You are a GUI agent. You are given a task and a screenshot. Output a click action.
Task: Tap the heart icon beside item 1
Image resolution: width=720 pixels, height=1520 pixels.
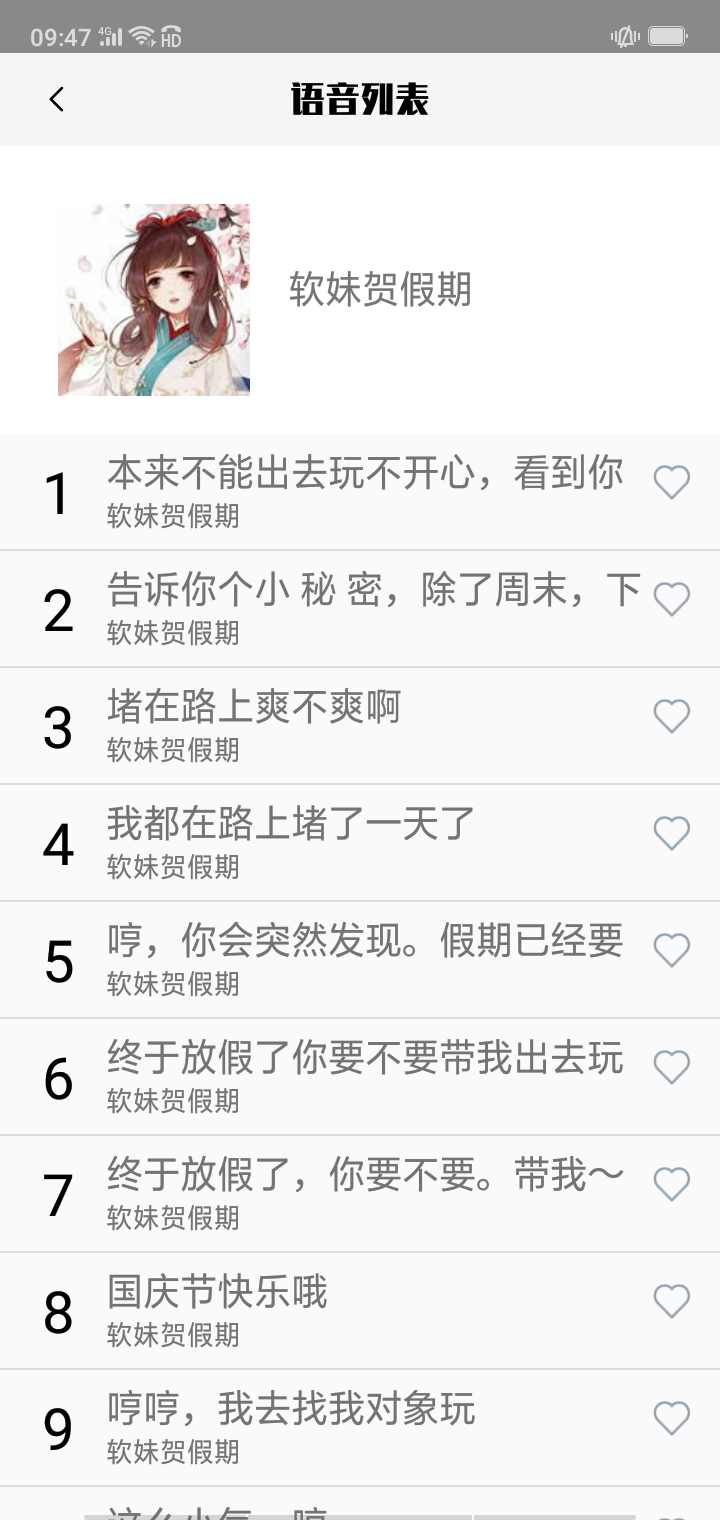(671, 481)
